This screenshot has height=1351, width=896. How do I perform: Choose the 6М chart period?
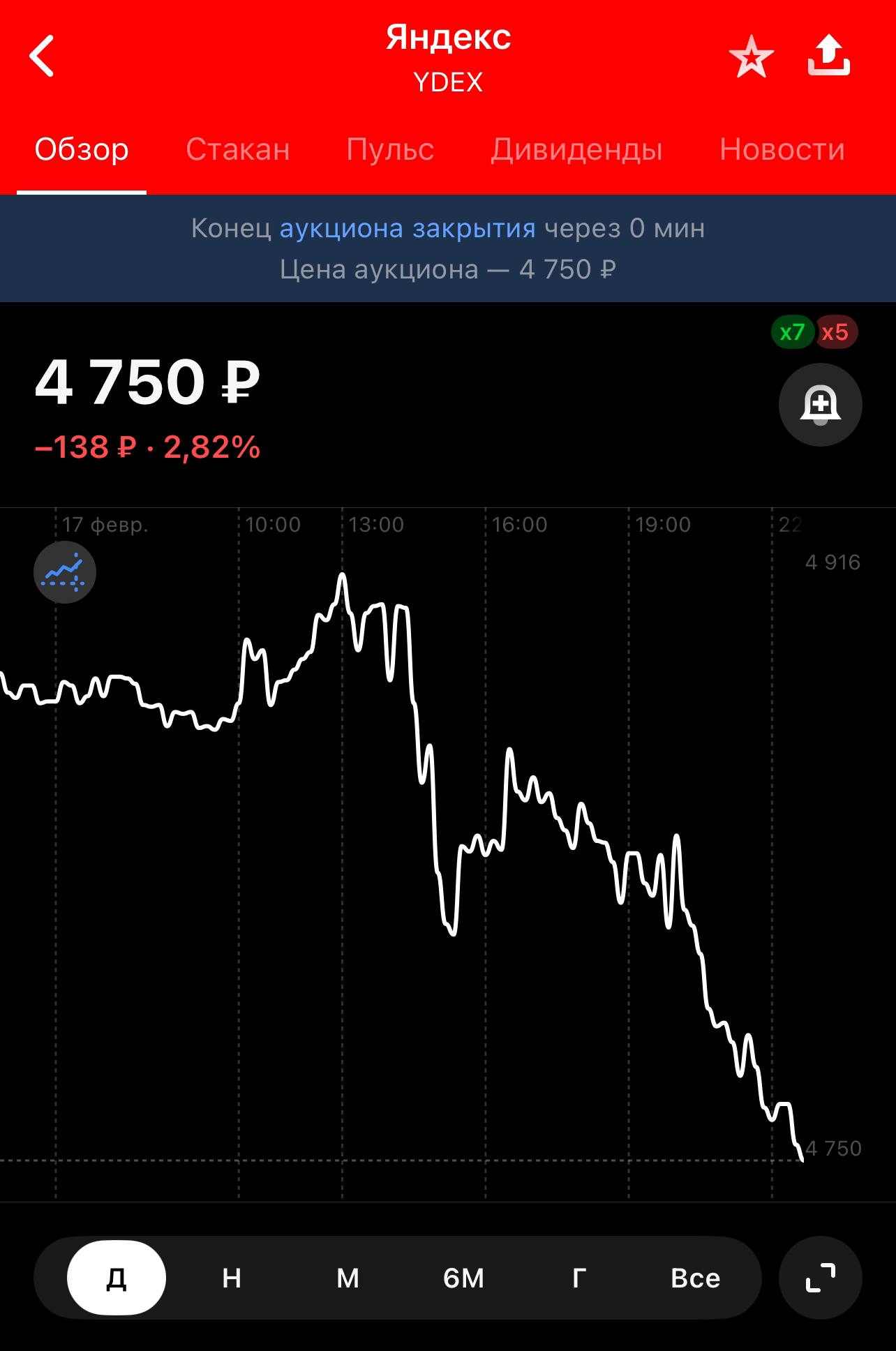pyautogui.click(x=463, y=1278)
